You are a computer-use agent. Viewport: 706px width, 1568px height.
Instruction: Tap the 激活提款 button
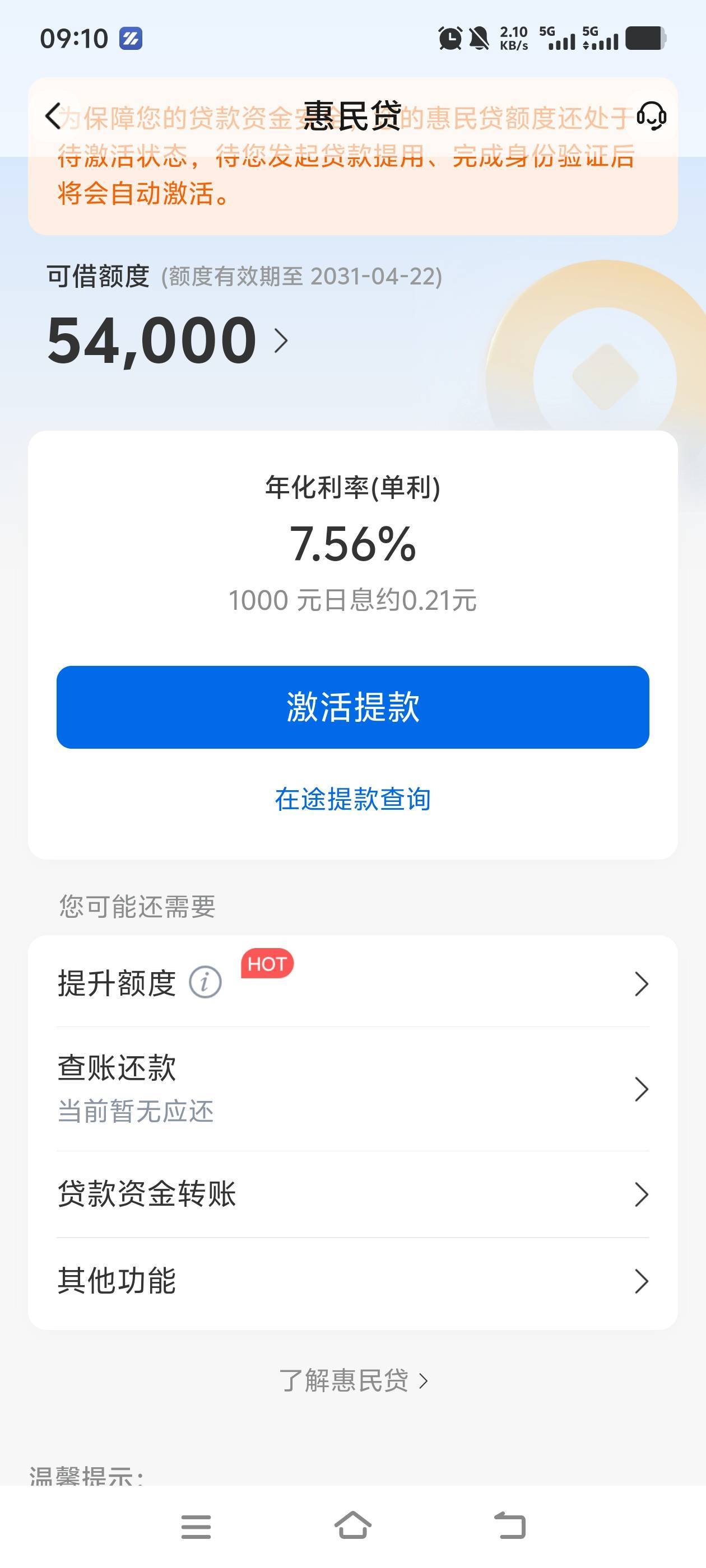[352, 707]
